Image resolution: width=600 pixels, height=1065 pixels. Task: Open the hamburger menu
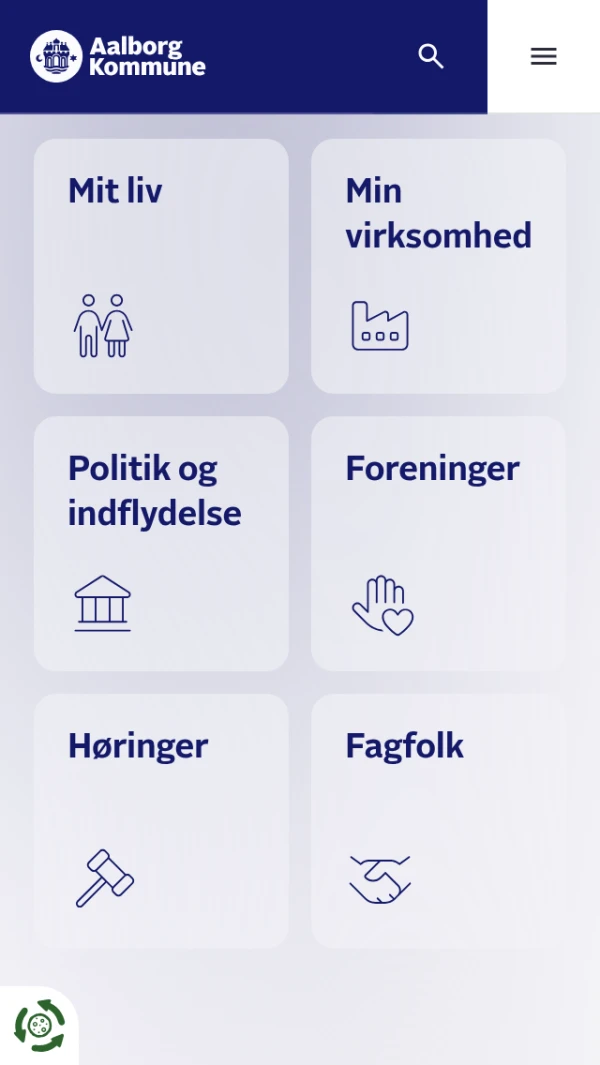543,56
